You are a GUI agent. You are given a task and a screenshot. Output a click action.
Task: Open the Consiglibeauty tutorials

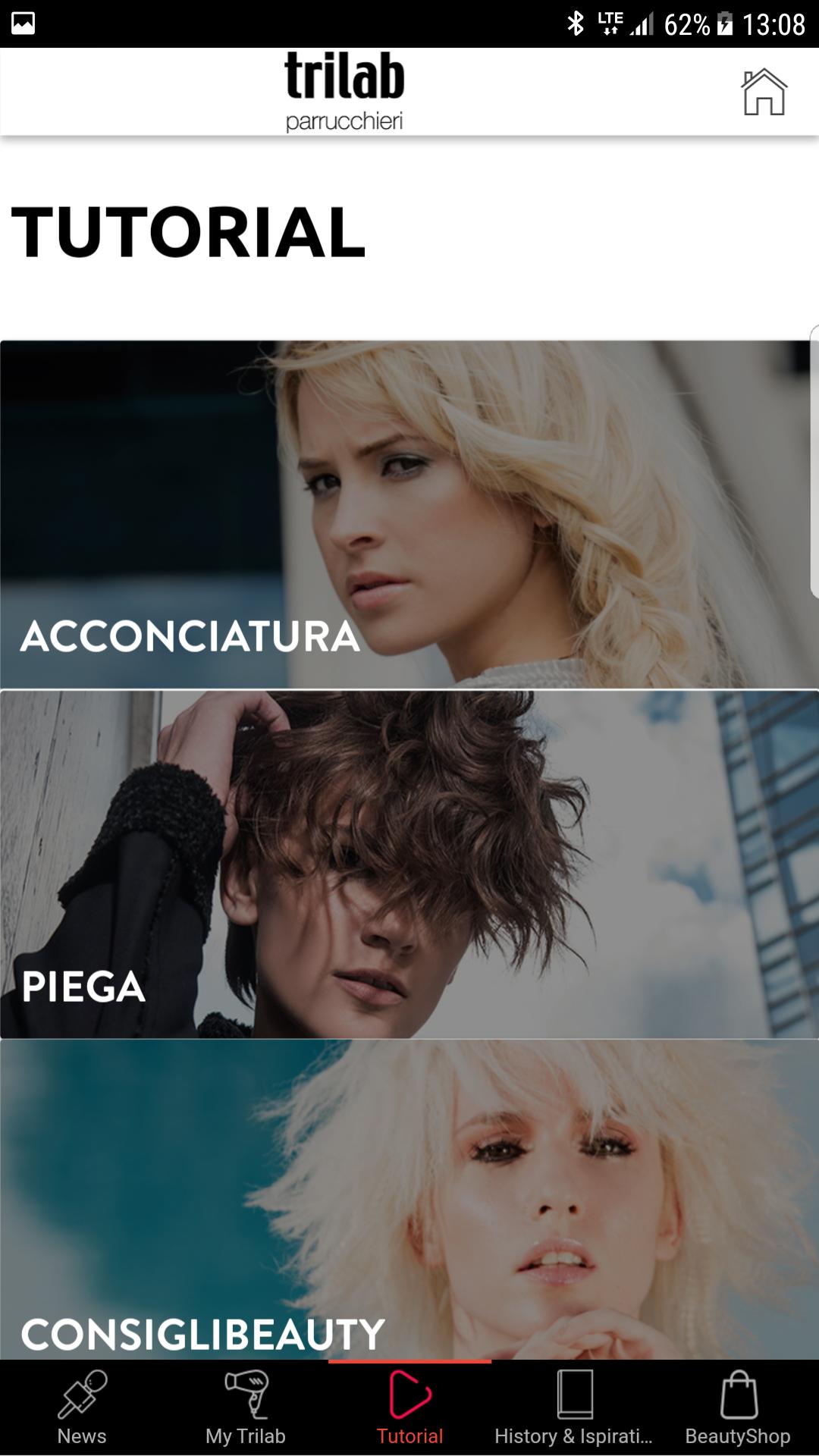[409, 1200]
